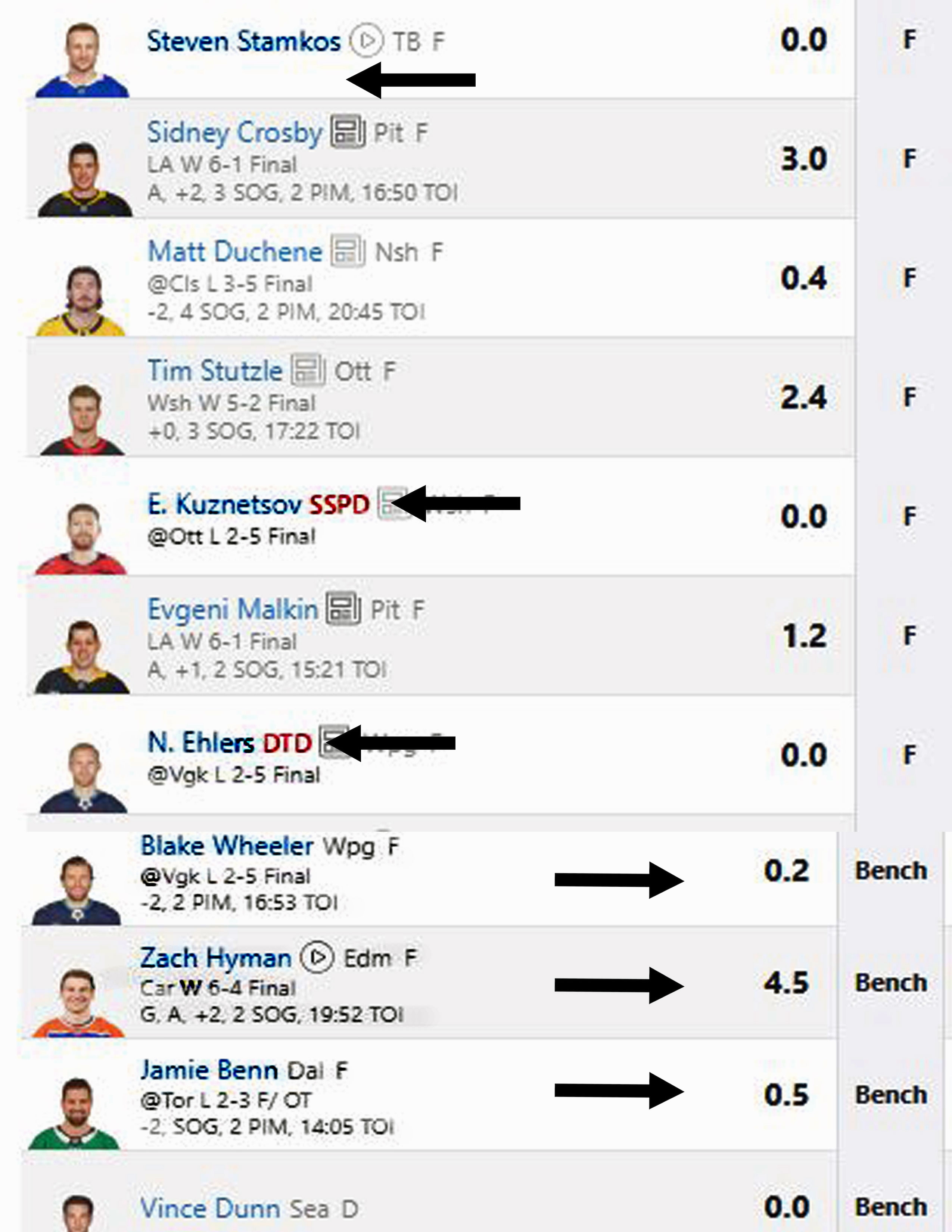Open Blake Wheeler player profile
The width and height of the screenshot is (952, 1232).
pos(227,846)
